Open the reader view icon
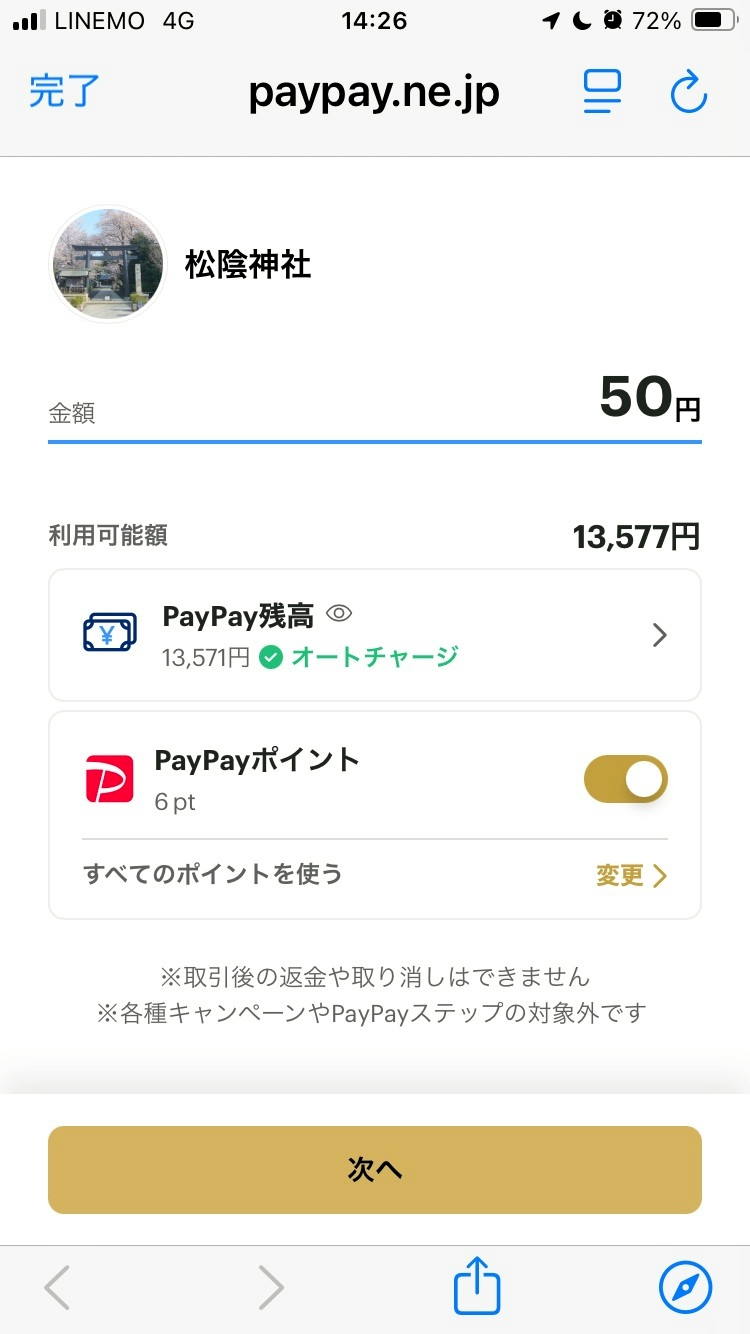Screen dimensions: 750x1334 602,92
